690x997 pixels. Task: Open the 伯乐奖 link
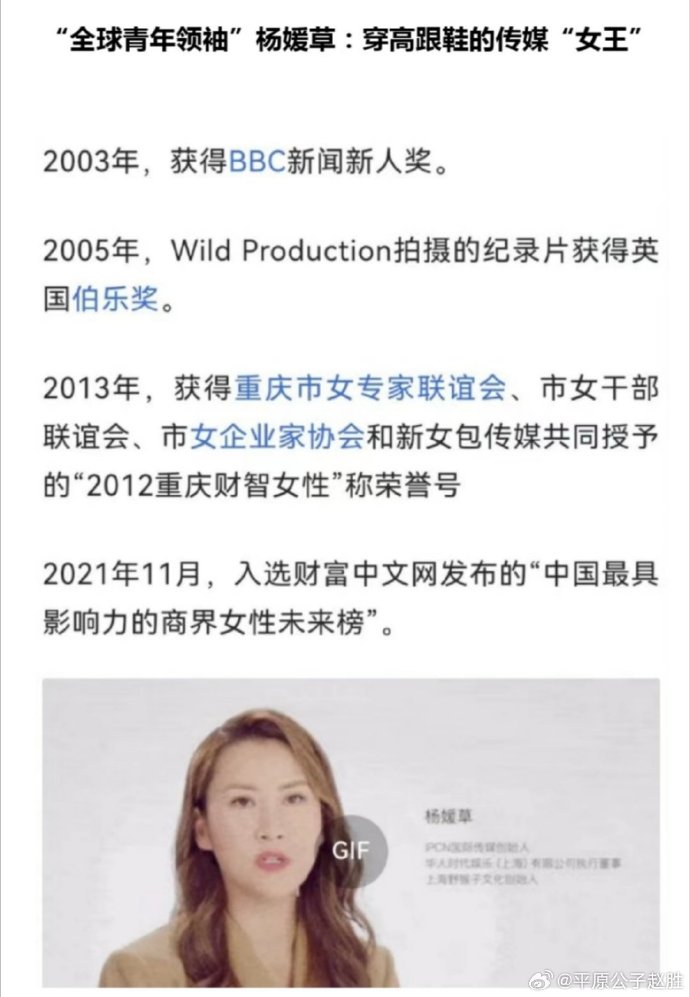coord(115,299)
